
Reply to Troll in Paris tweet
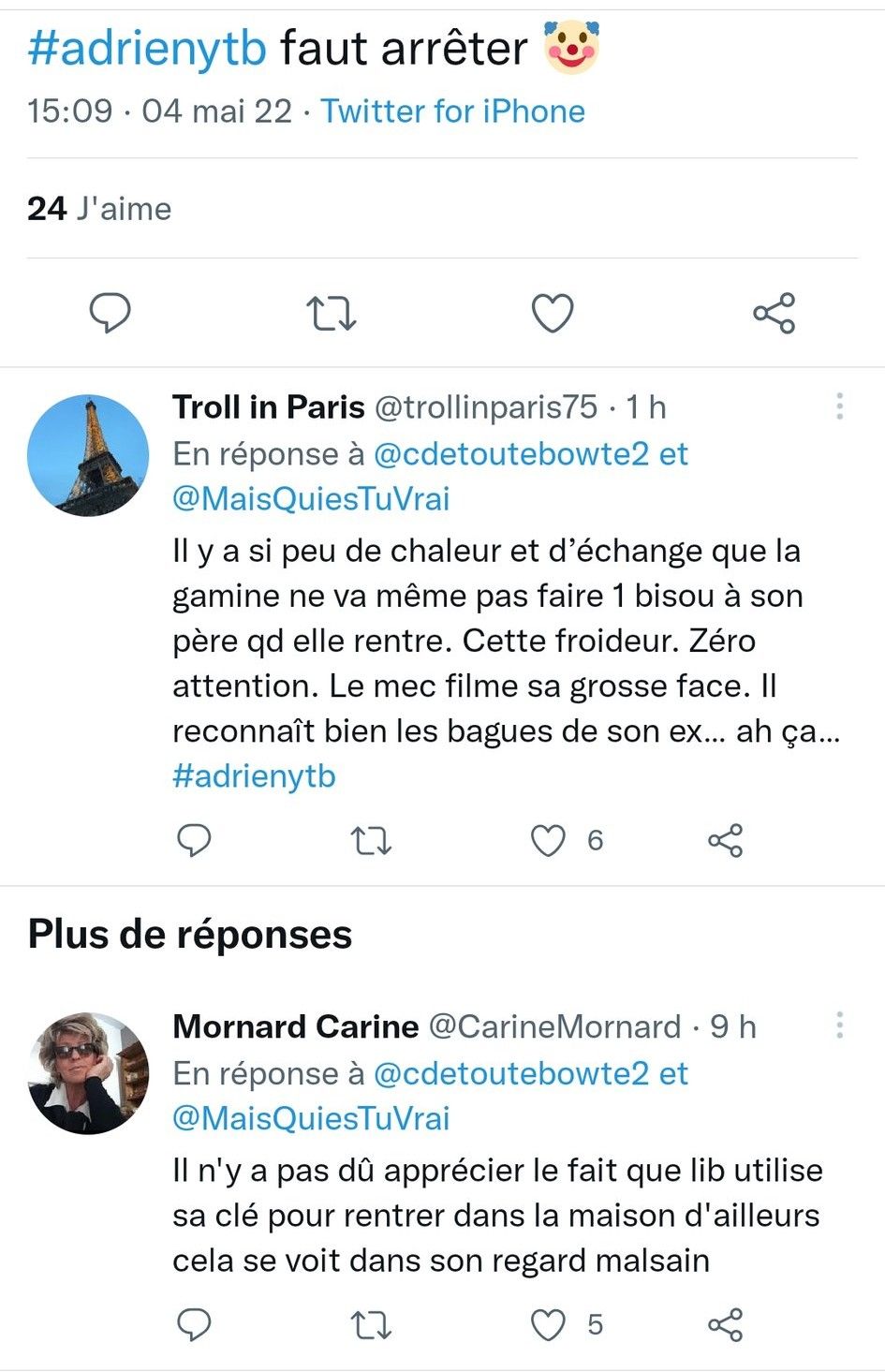[x=194, y=841]
